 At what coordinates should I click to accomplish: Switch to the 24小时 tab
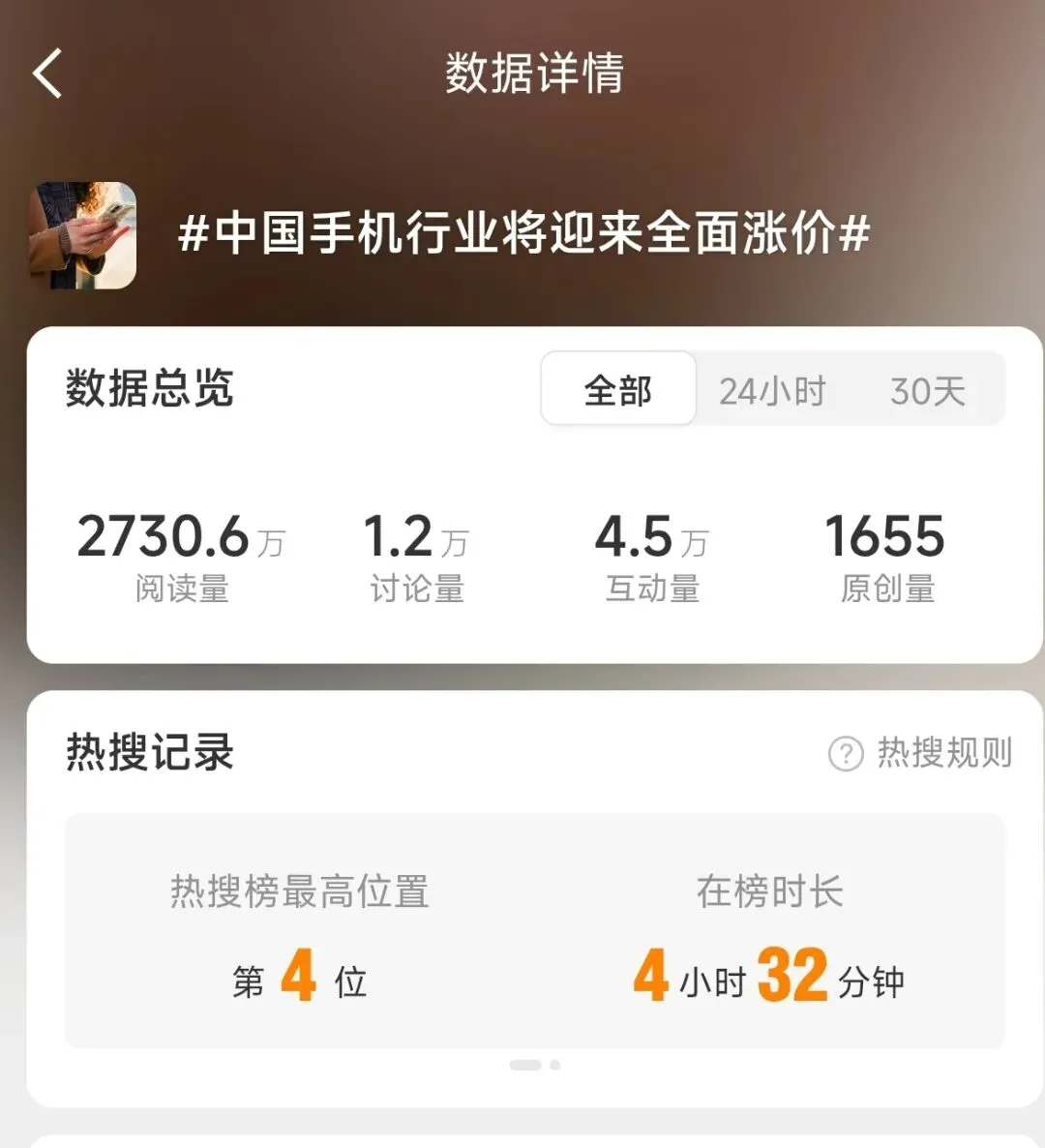tap(772, 390)
